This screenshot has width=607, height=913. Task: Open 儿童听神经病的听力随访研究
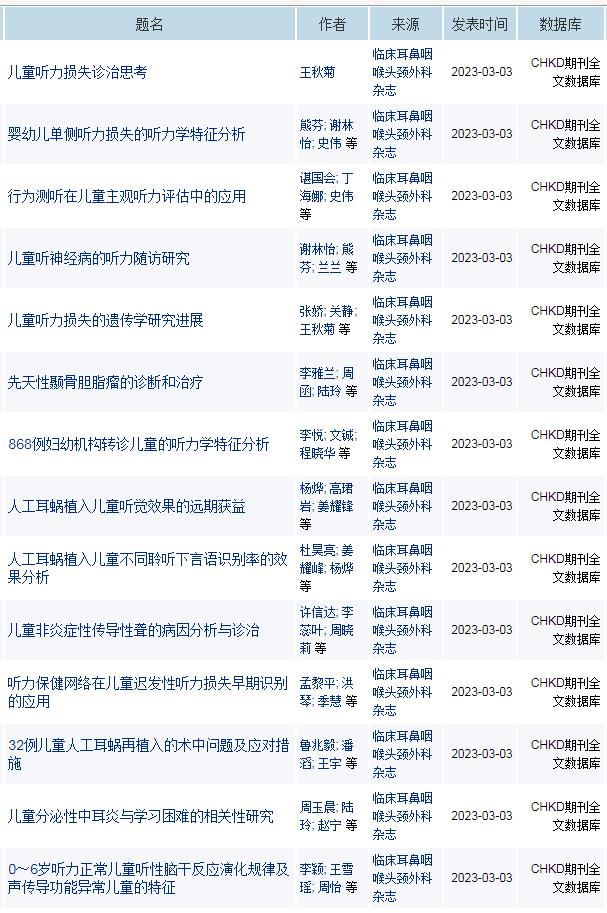point(99,258)
